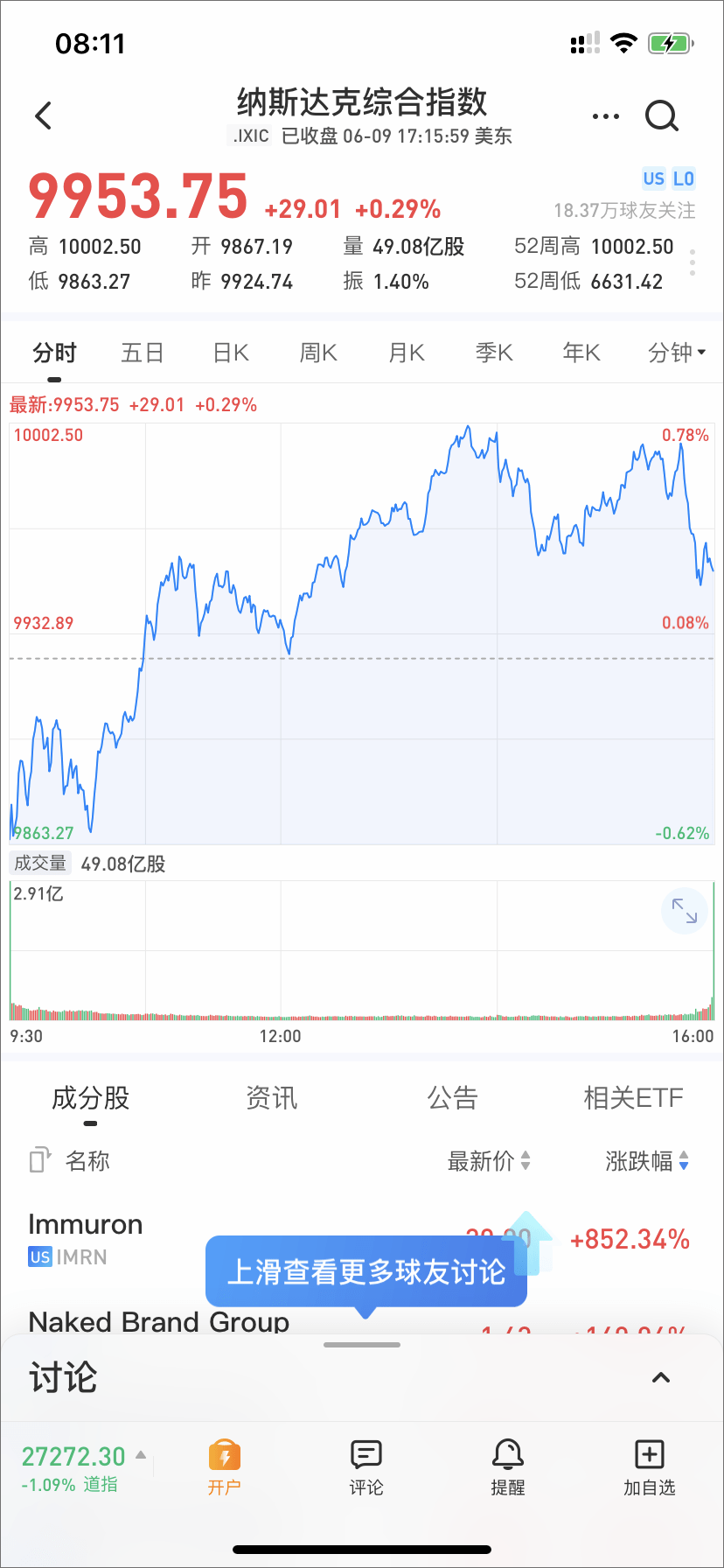Image resolution: width=724 pixels, height=1568 pixels.
Task: Switch to the 日K chart tab
Action: pos(231,353)
